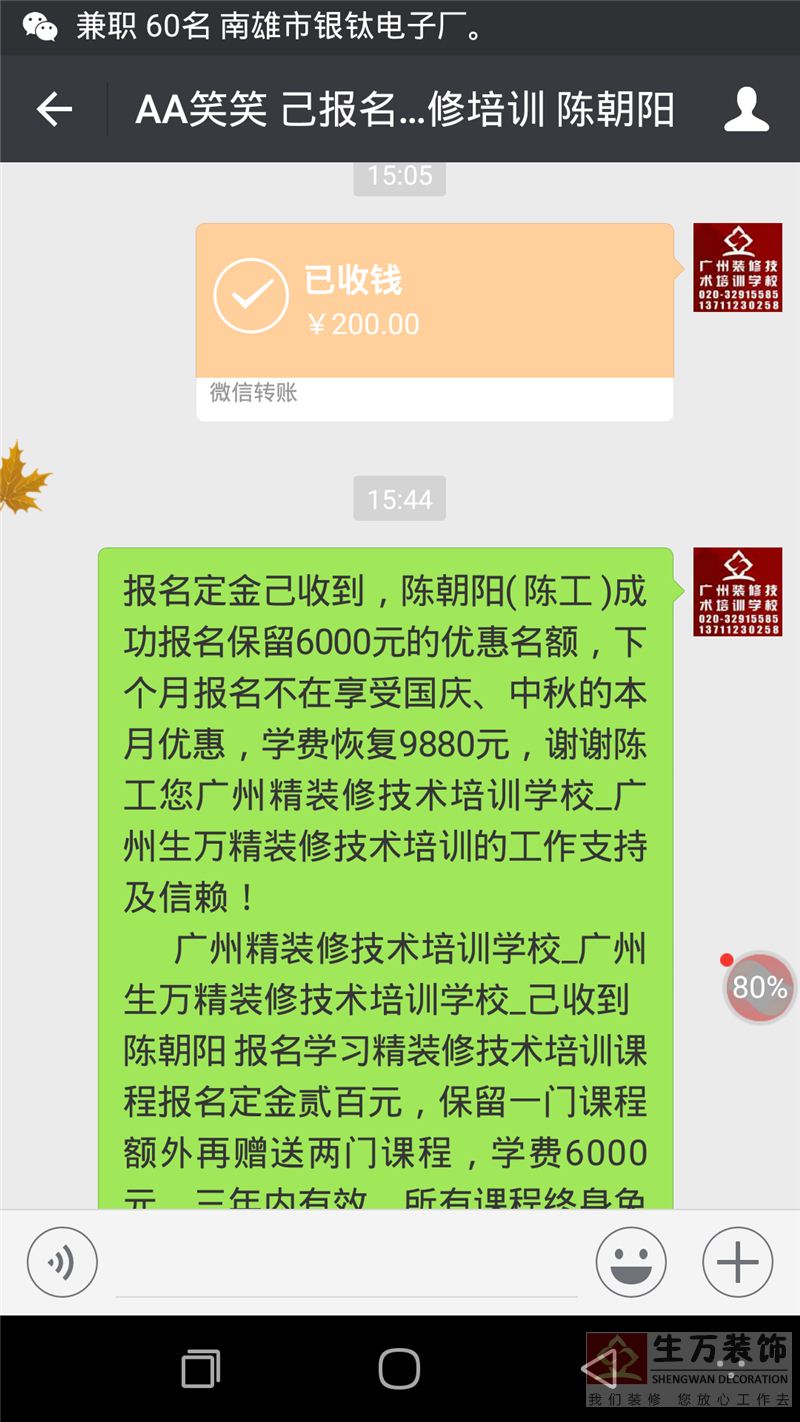
Task: Tap the floating 80% booster ball
Action: [x=760, y=988]
